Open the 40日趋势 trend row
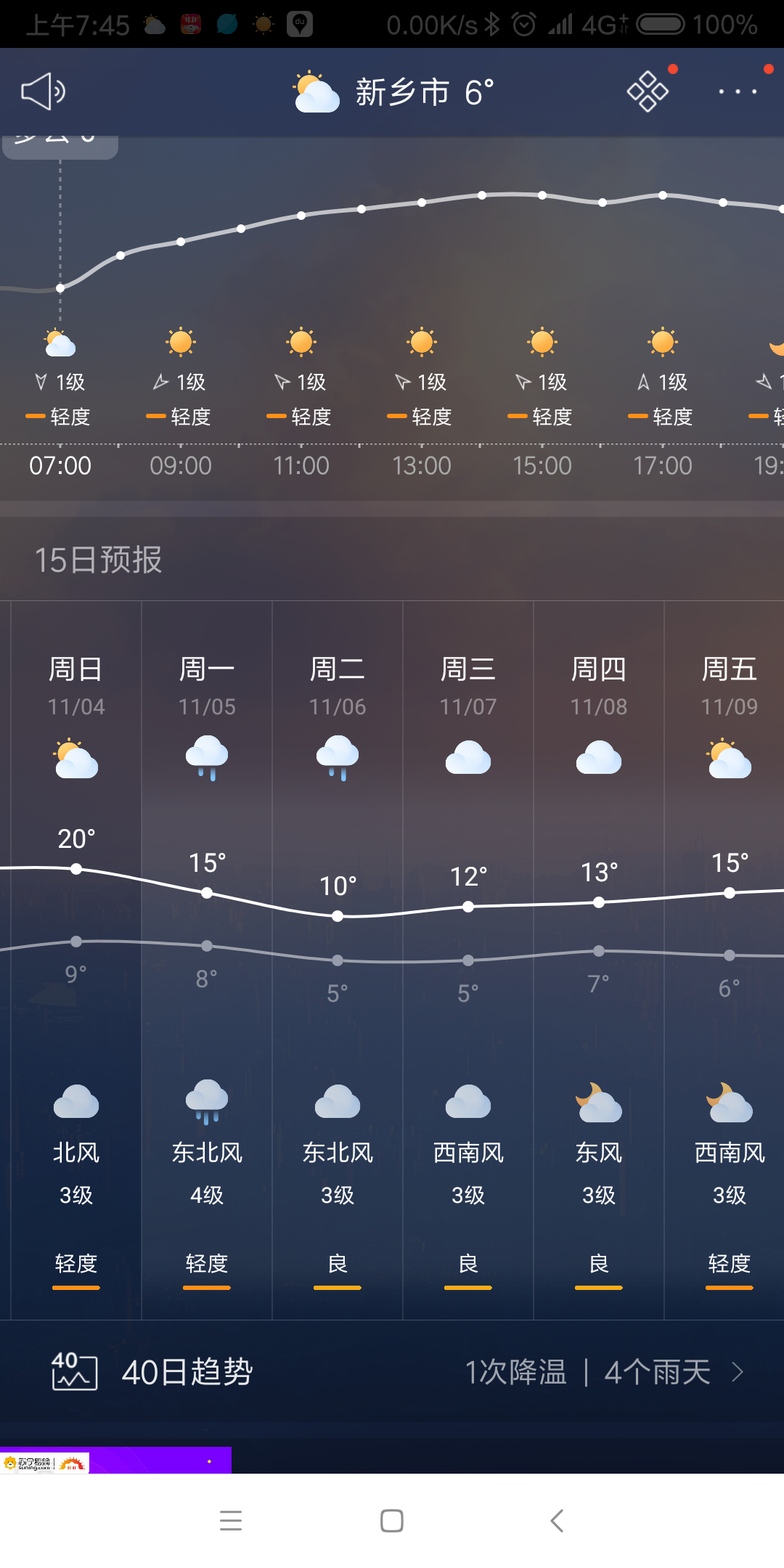 392,1372
